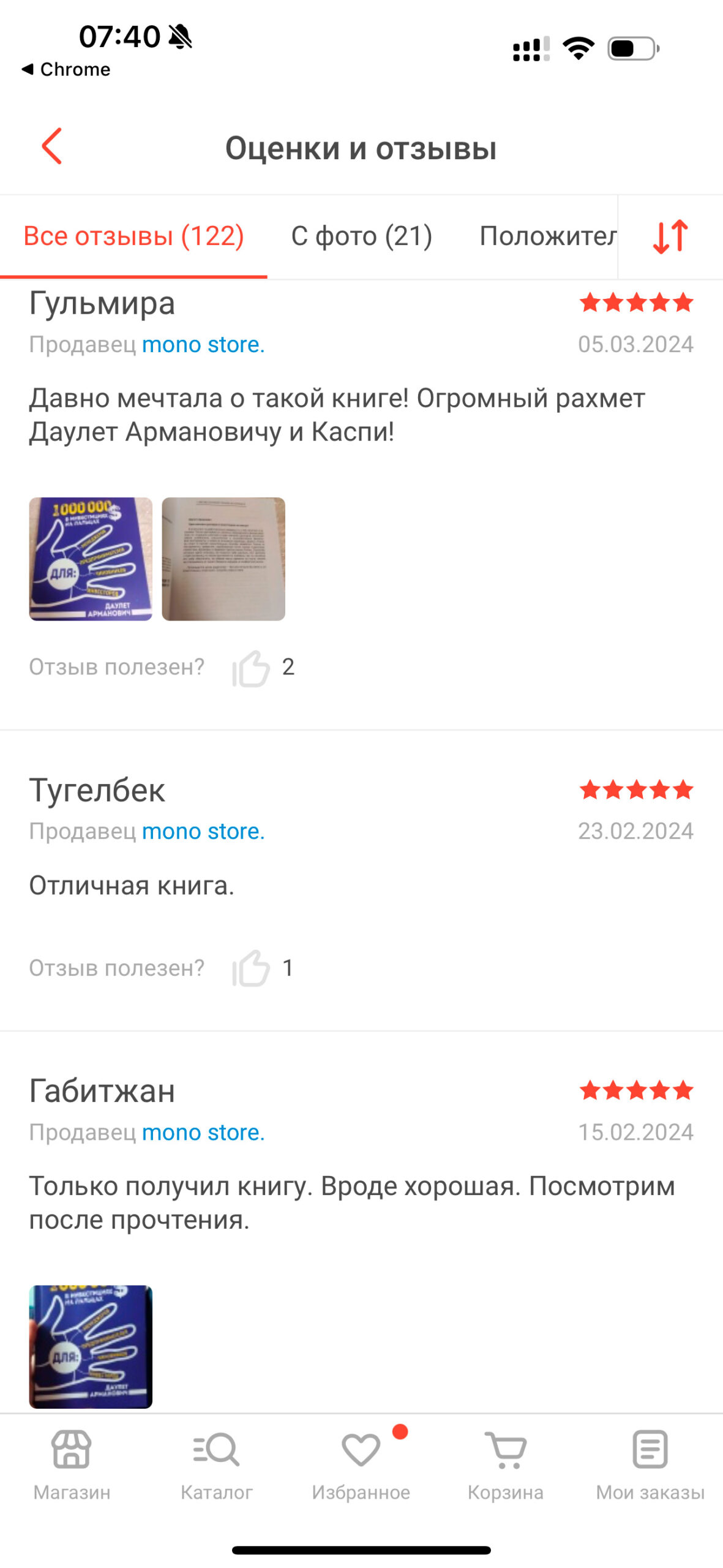Image resolution: width=723 pixels, height=1568 pixels.
Task: Open mono store link in Габитжан's review
Action: (x=203, y=1133)
